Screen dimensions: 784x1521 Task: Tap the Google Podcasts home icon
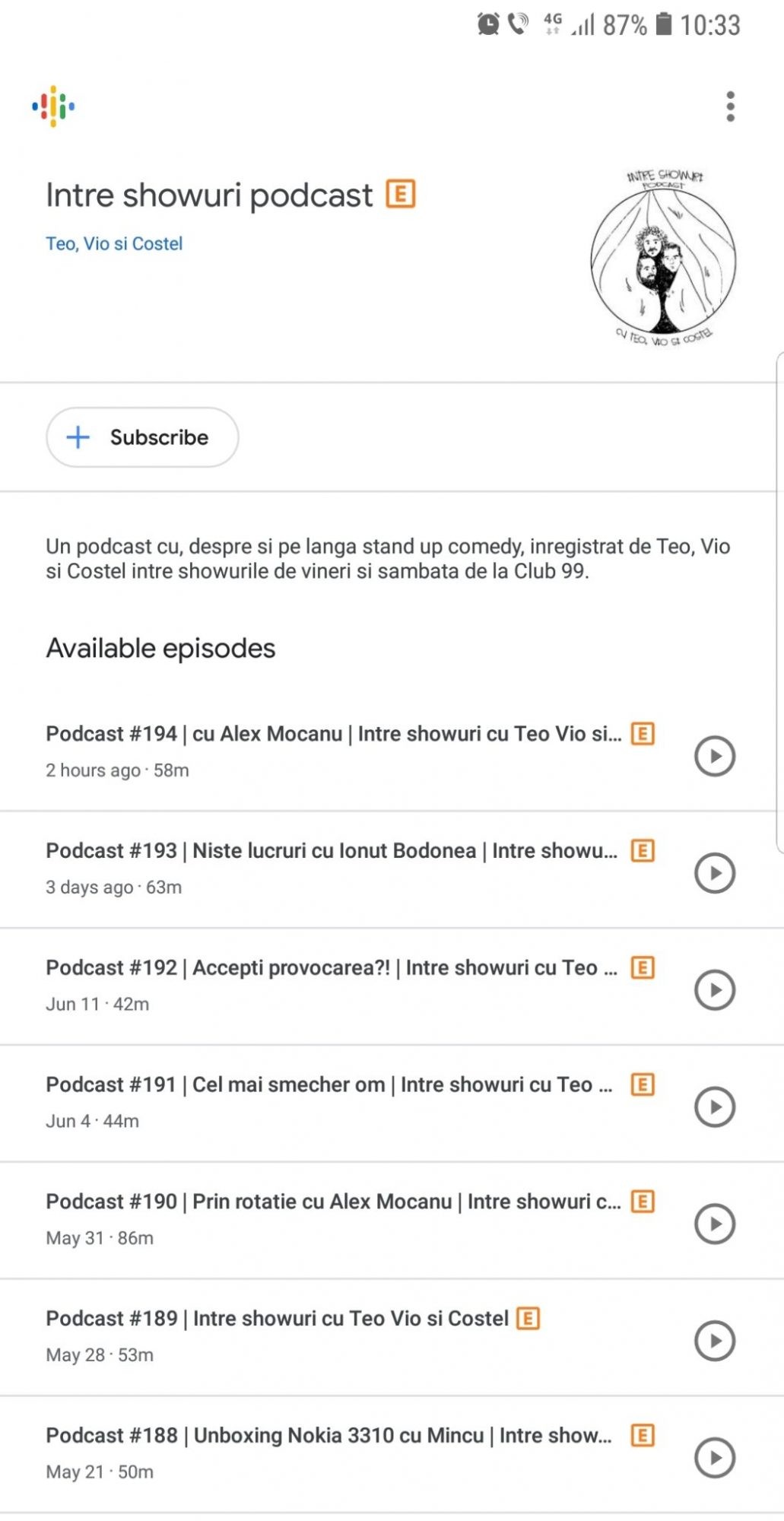point(53,106)
